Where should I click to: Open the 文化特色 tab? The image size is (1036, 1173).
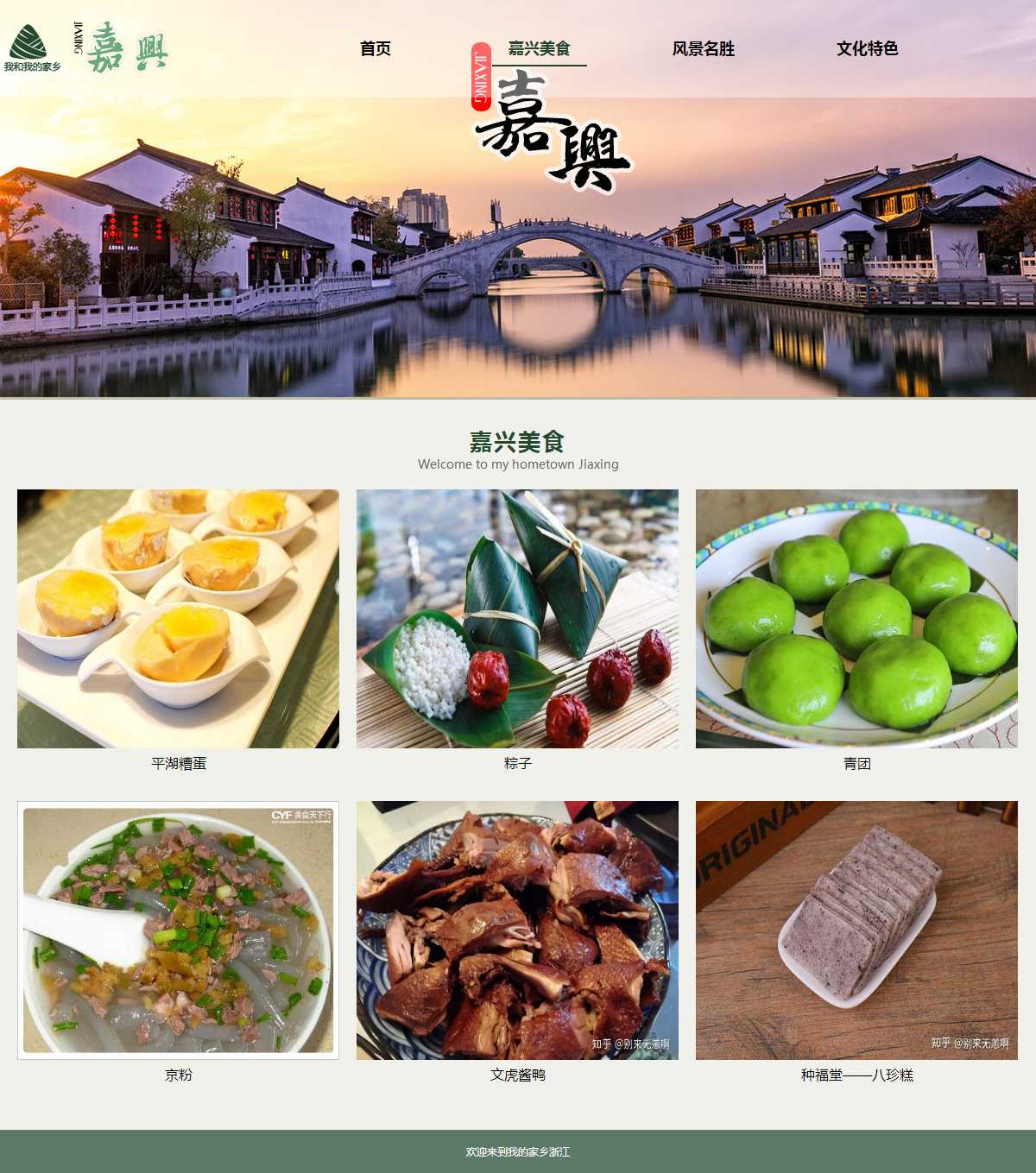867,49
